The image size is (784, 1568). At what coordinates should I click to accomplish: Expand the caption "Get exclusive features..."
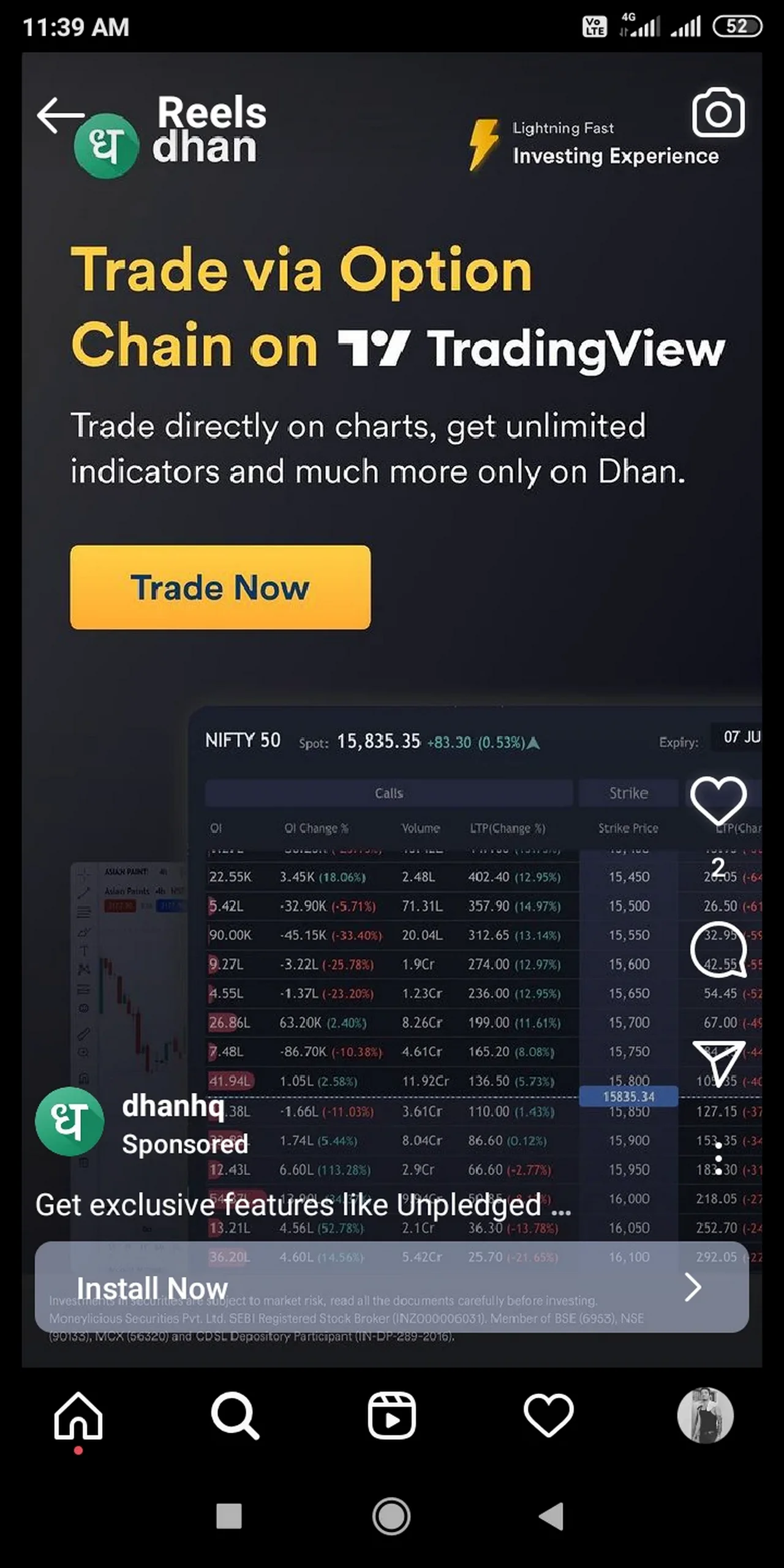(303, 1205)
